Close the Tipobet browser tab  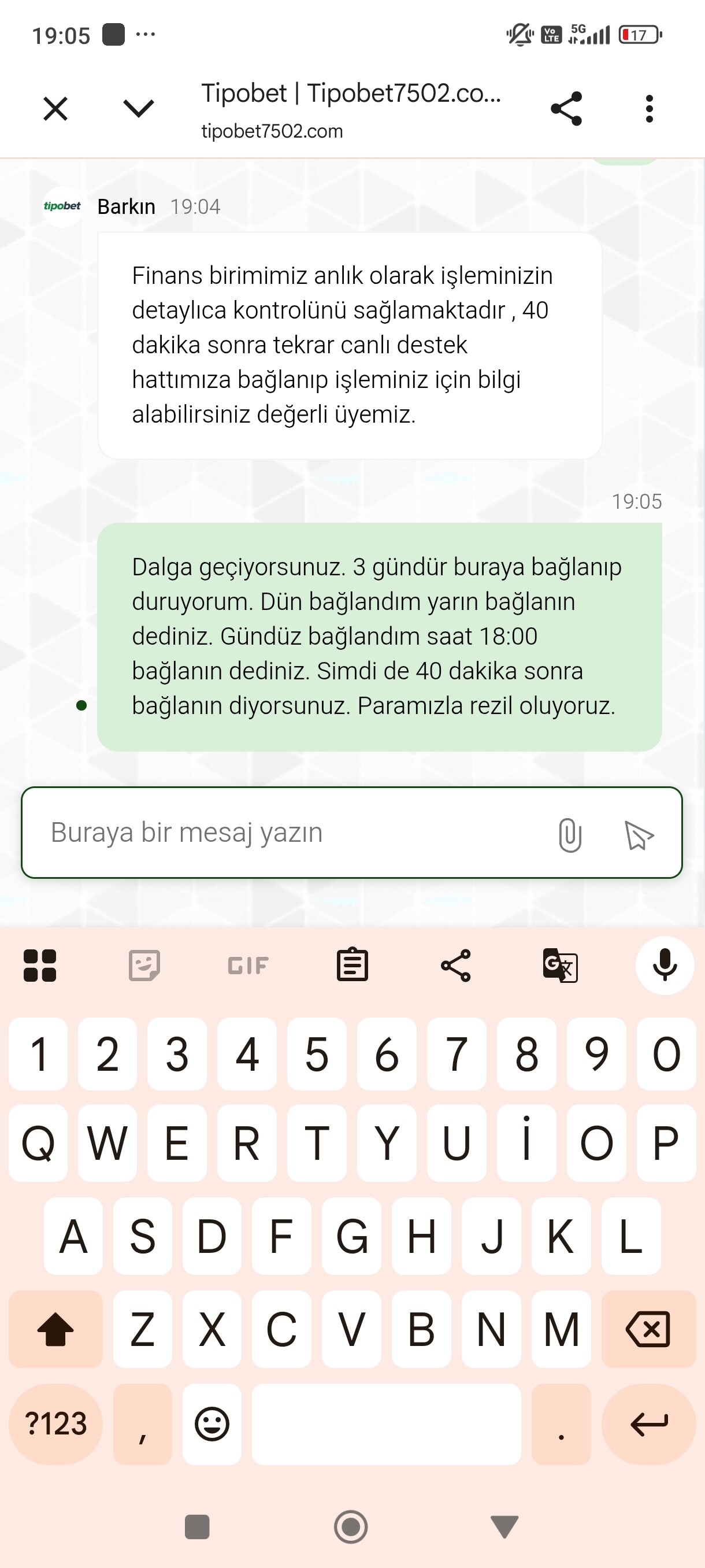55,110
